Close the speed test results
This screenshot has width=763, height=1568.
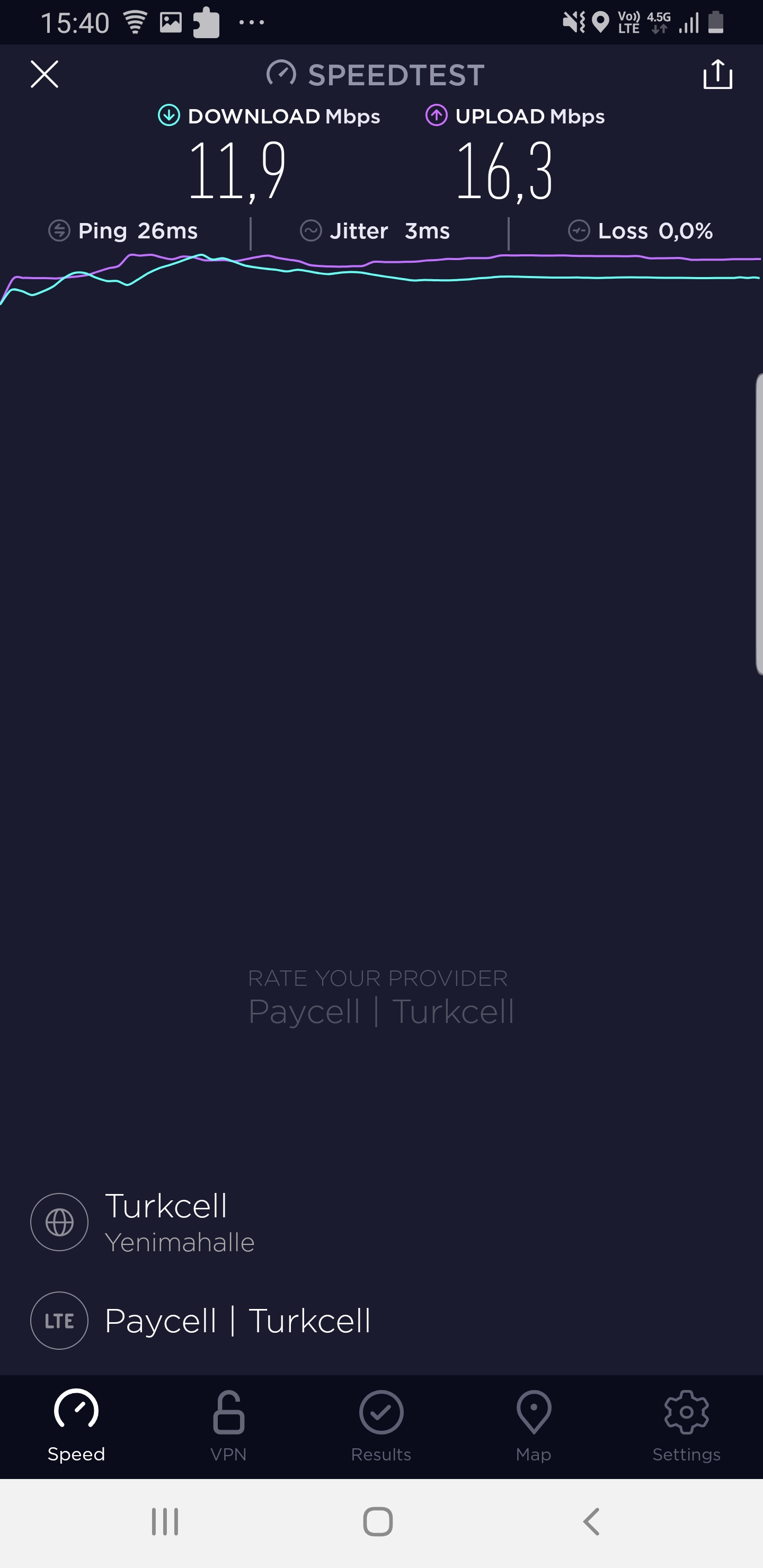coord(45,74)
